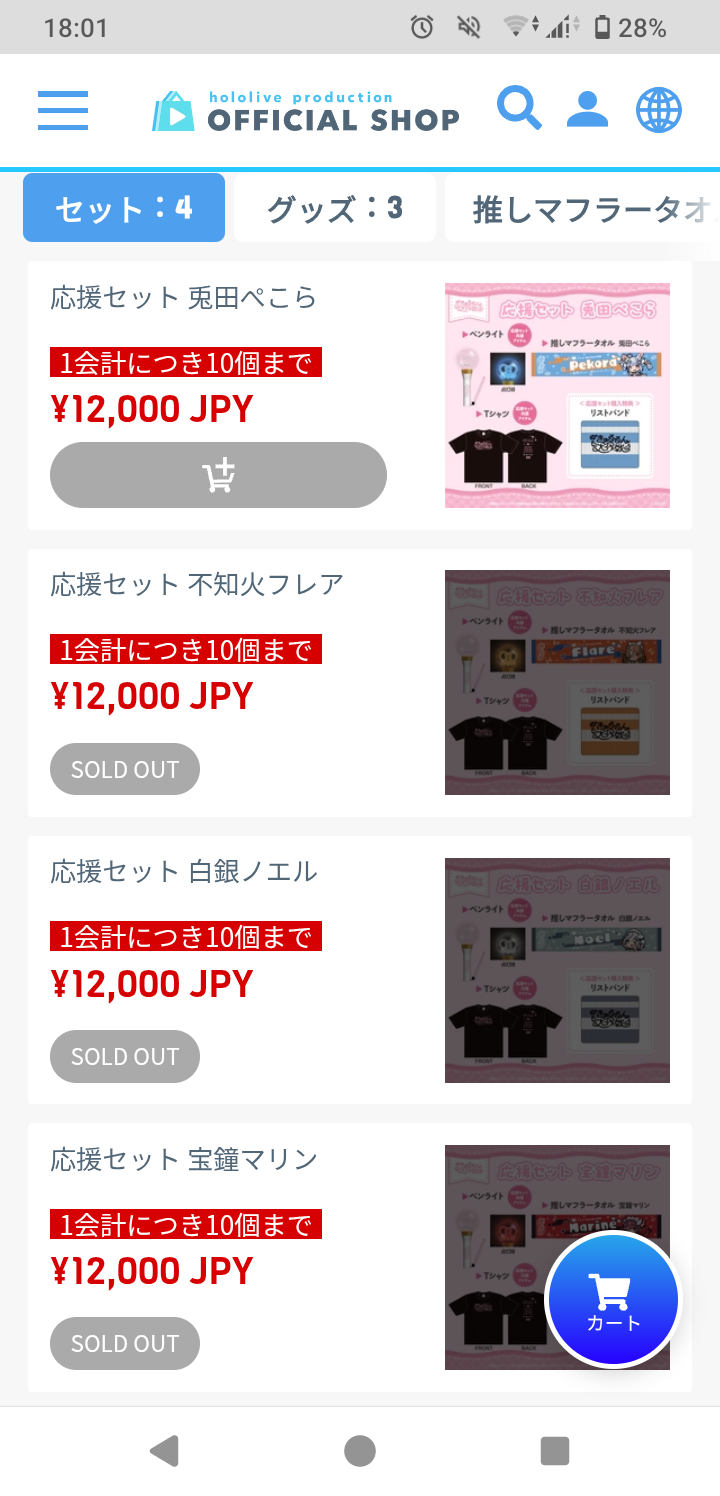Open the language globe icon
The width and height of the screenshot is (720, 1496).
click(x=658, y=109)
